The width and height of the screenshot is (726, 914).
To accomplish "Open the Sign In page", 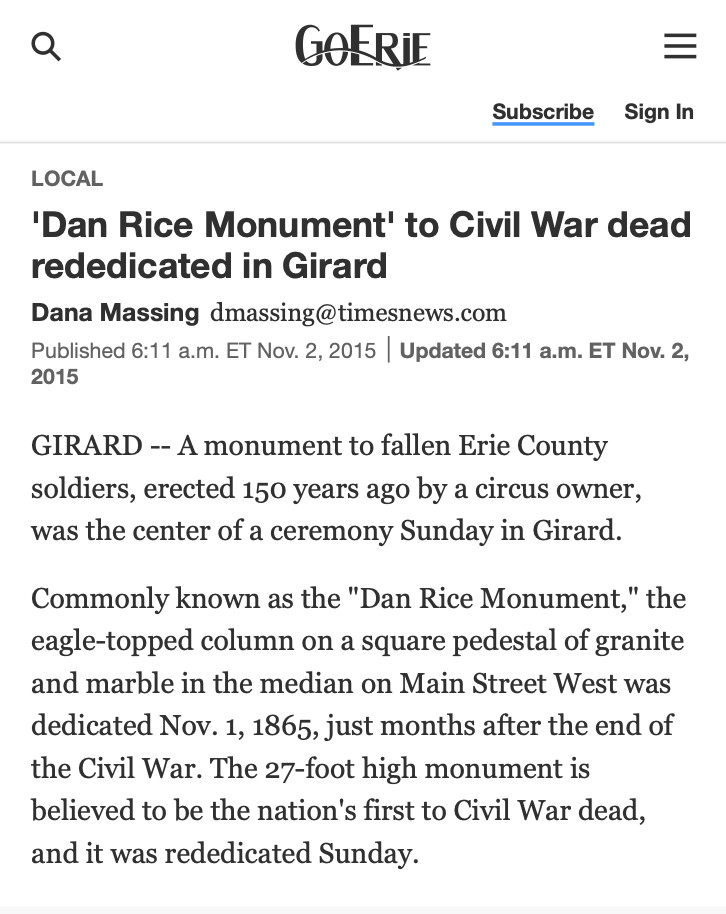I will (x=658, y=112).
